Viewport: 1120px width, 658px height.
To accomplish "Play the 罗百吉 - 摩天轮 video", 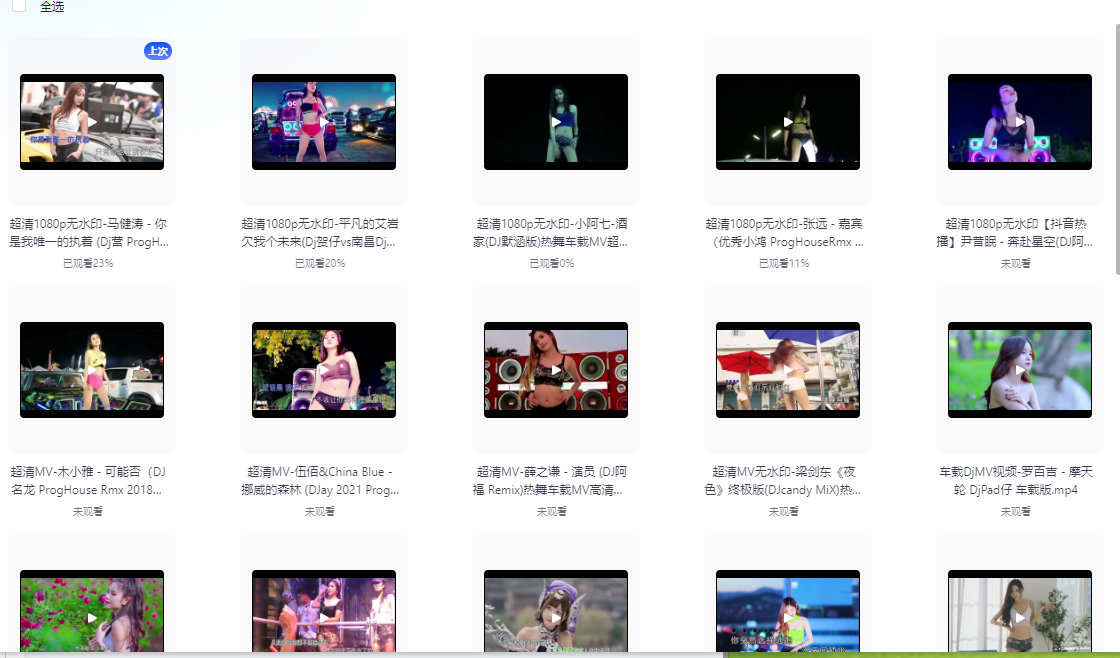I will (1020, 370).
